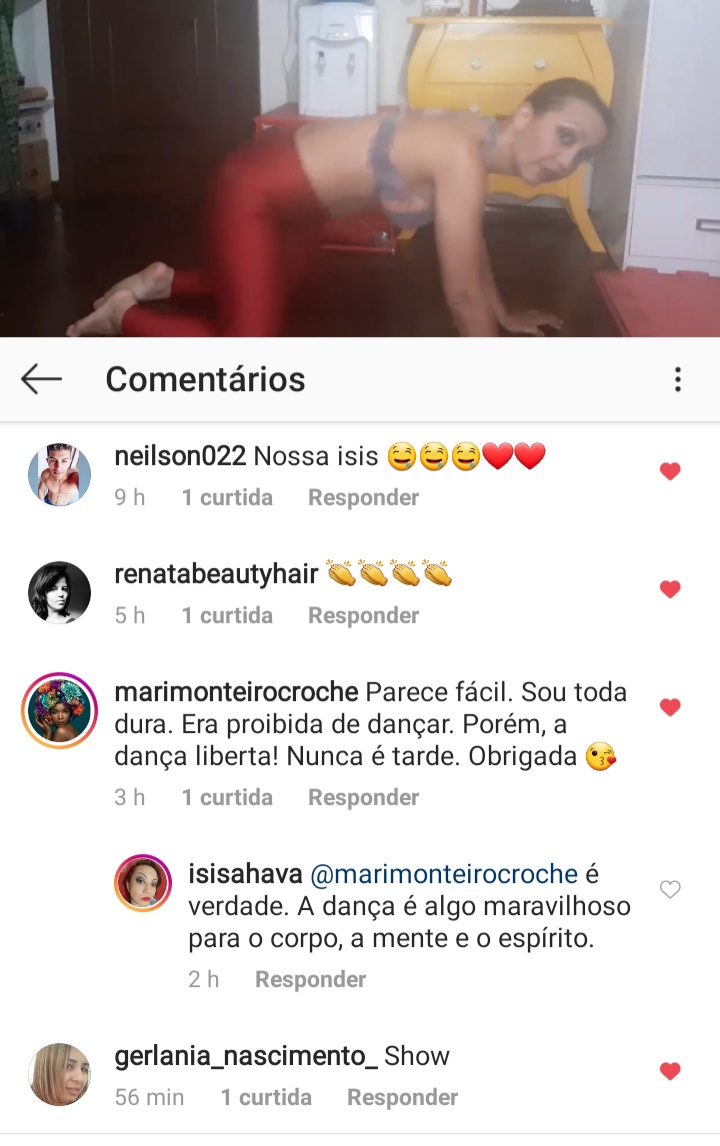The image size is (720, 1146).
Task: Open the three-dot overflow menu
Action: click(x=677, y=379)
